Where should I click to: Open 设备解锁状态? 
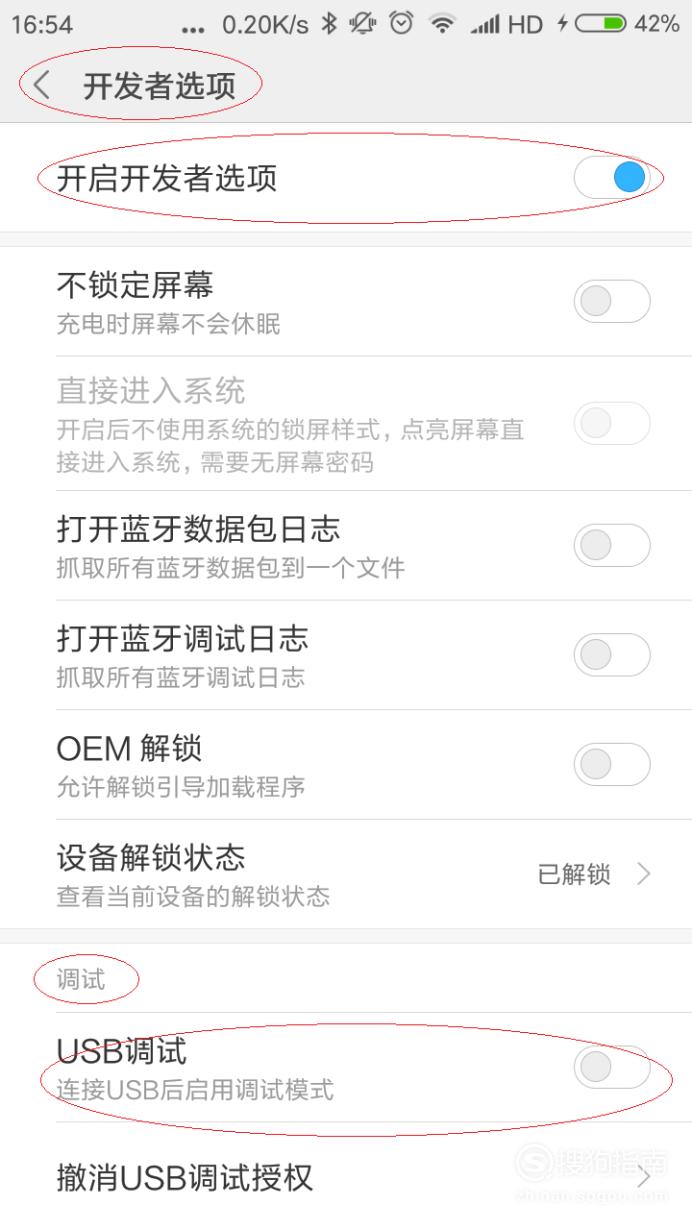(x=346, y=875)
